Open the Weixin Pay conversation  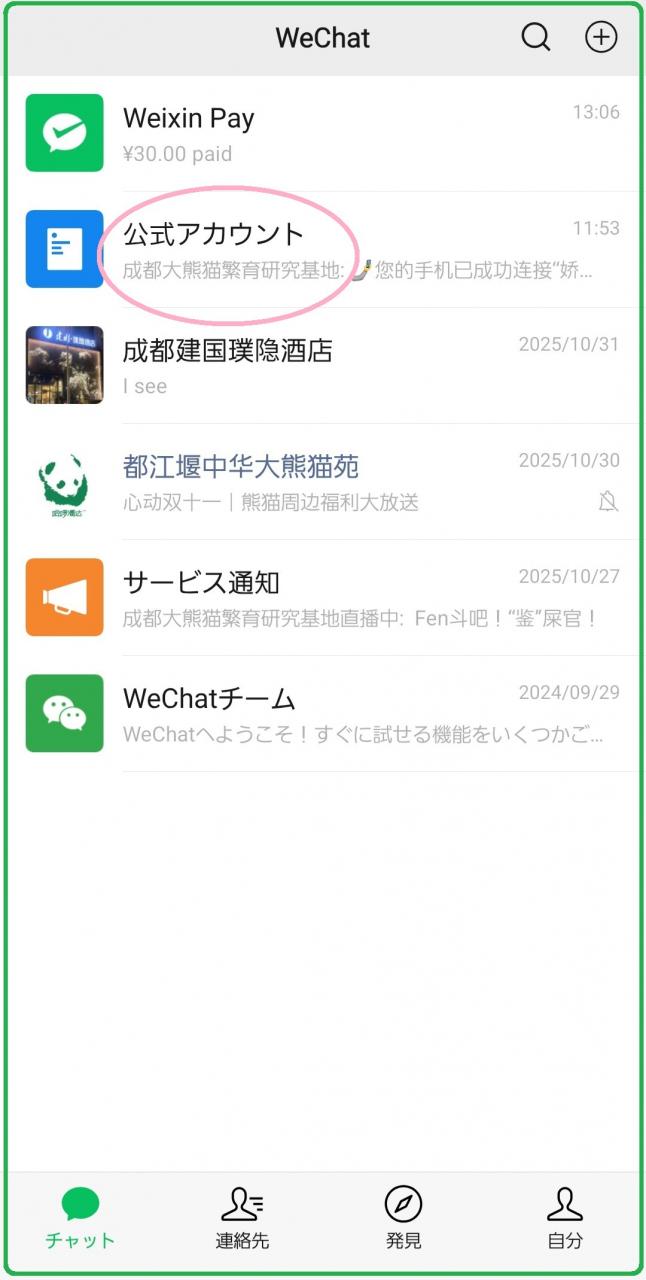click(x=323, y=134)
